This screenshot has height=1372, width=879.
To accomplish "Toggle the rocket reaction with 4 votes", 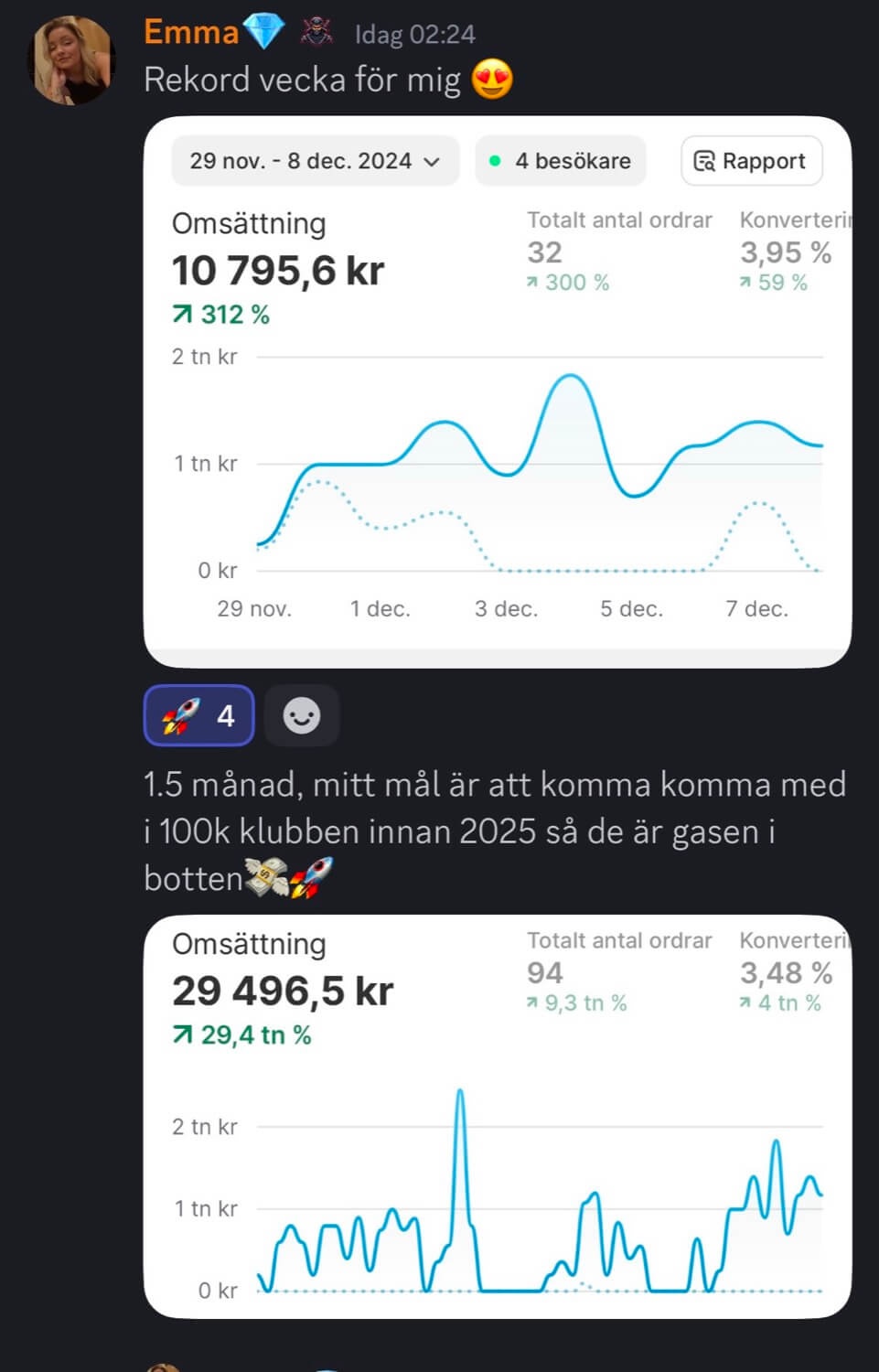I will (198, 715).
